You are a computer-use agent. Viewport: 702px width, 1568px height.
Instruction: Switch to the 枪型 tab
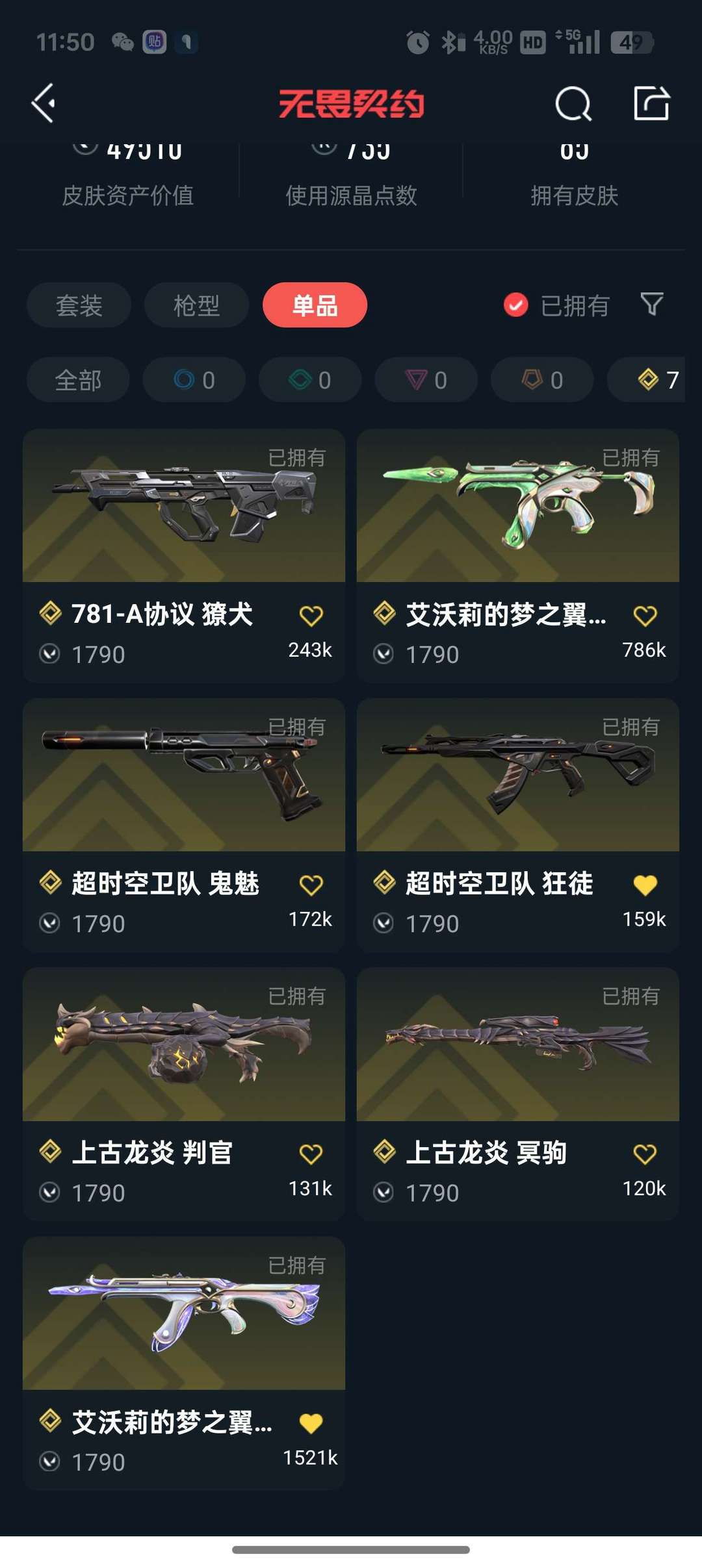(x=196, y=305)
